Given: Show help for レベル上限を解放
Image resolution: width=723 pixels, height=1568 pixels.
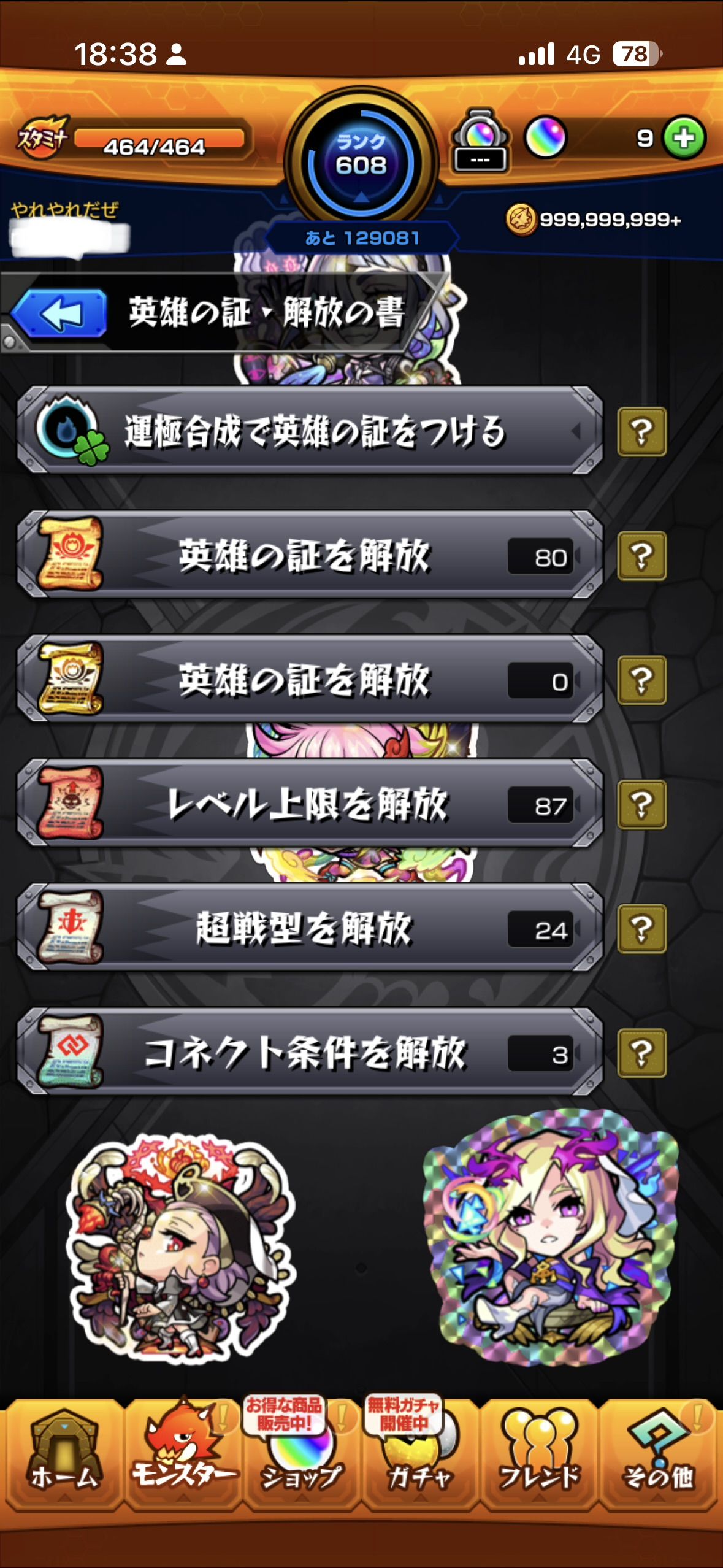Looking at the screenshot, I should coord(641,804).
